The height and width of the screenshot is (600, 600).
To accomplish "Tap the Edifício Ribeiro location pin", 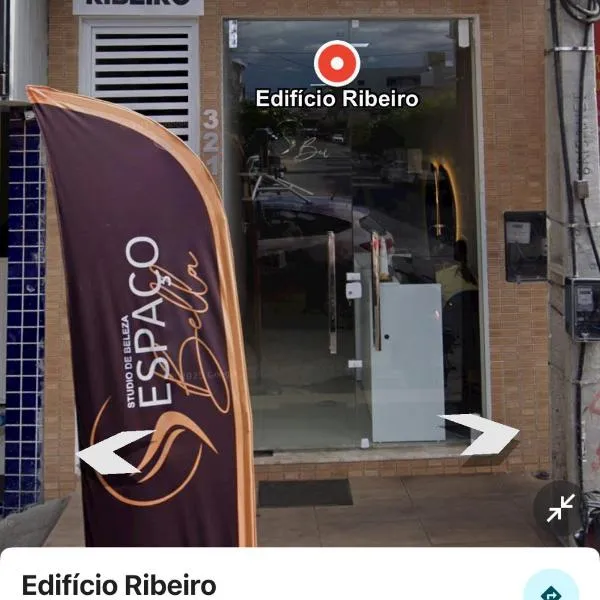I will pyautogui.click(x=337, y=64).
